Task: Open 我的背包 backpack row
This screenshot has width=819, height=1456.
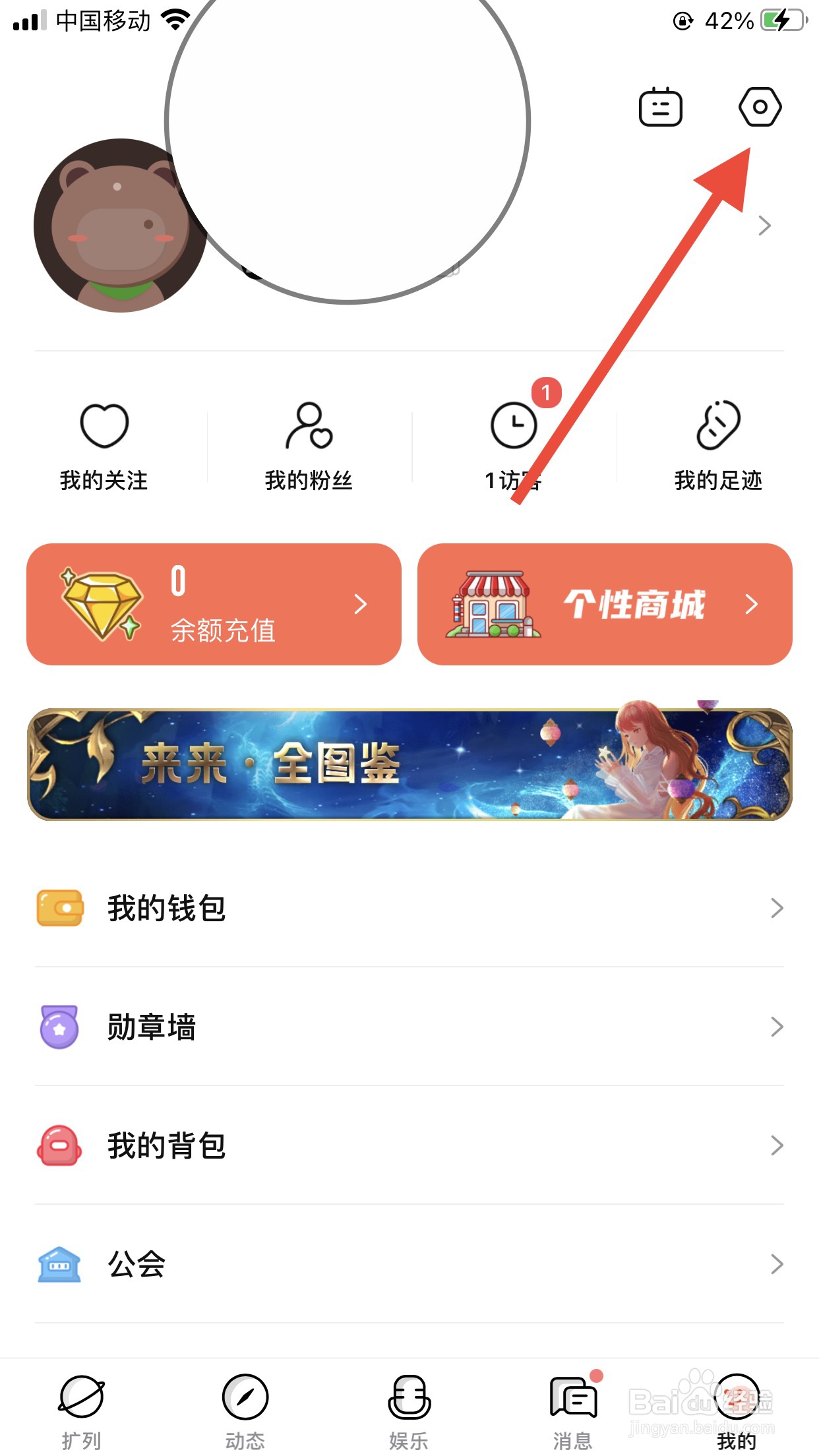Action: coord(409,1145)
